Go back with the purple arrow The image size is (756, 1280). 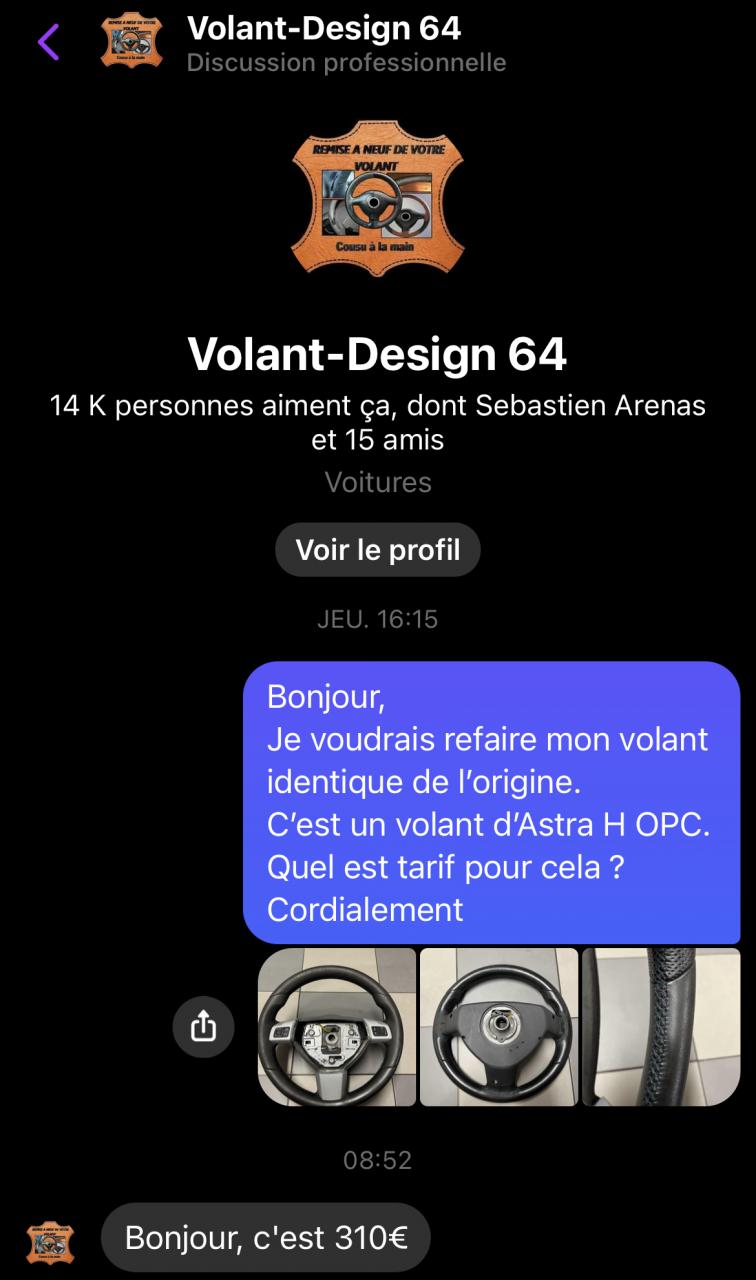(x=48, y=42)
